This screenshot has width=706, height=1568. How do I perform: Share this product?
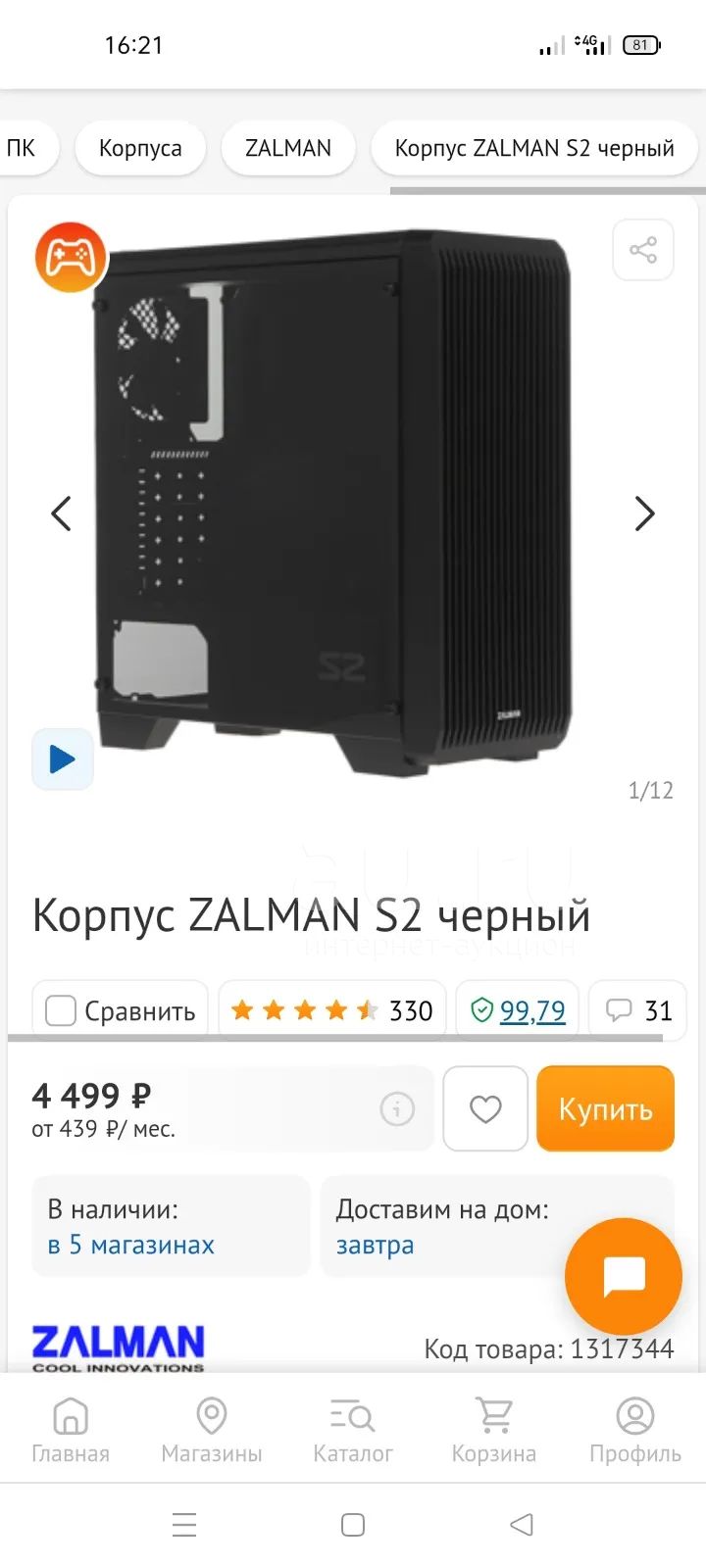point(643,250)
